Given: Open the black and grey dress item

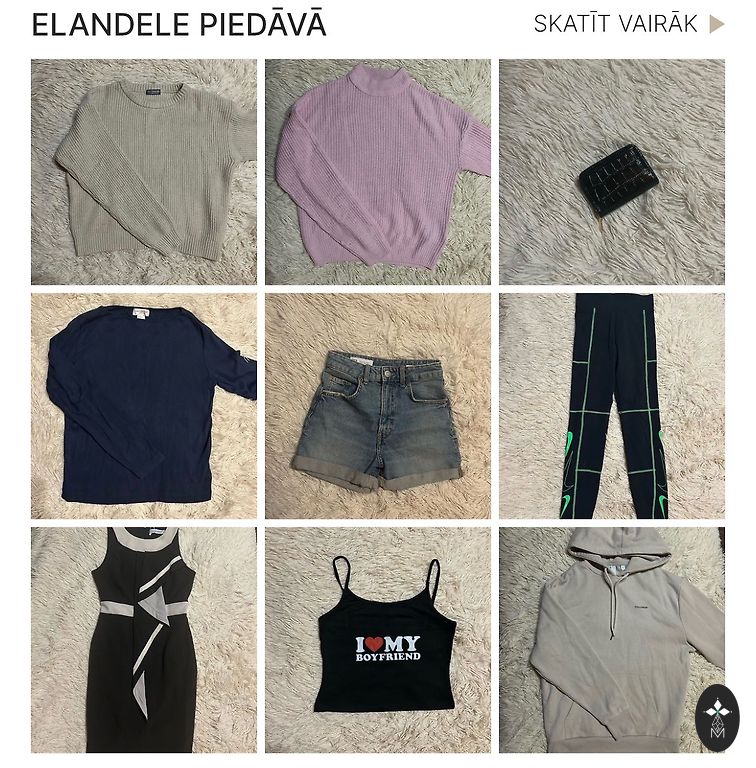Looking at the screenshot, I should tap(144, 640).
